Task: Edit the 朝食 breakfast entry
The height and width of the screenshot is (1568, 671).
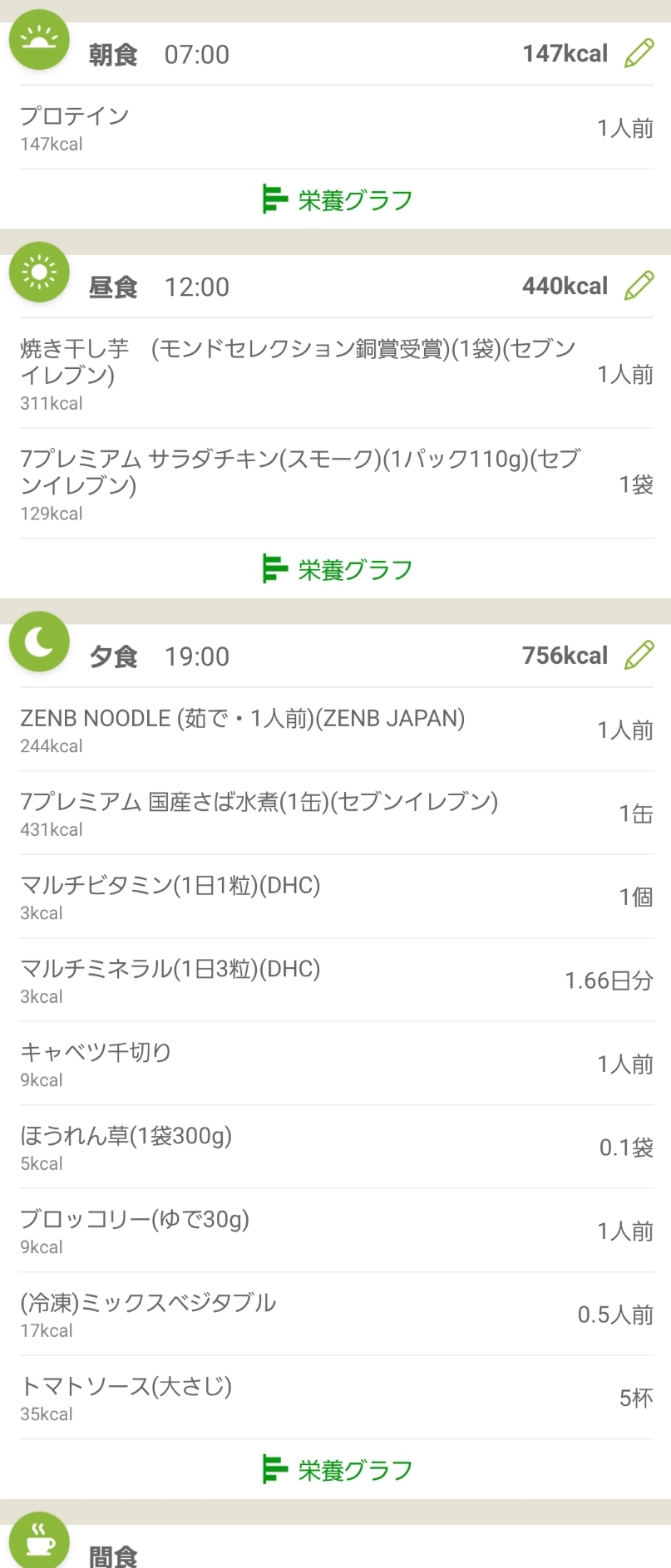Action: [x=639, y=54]
